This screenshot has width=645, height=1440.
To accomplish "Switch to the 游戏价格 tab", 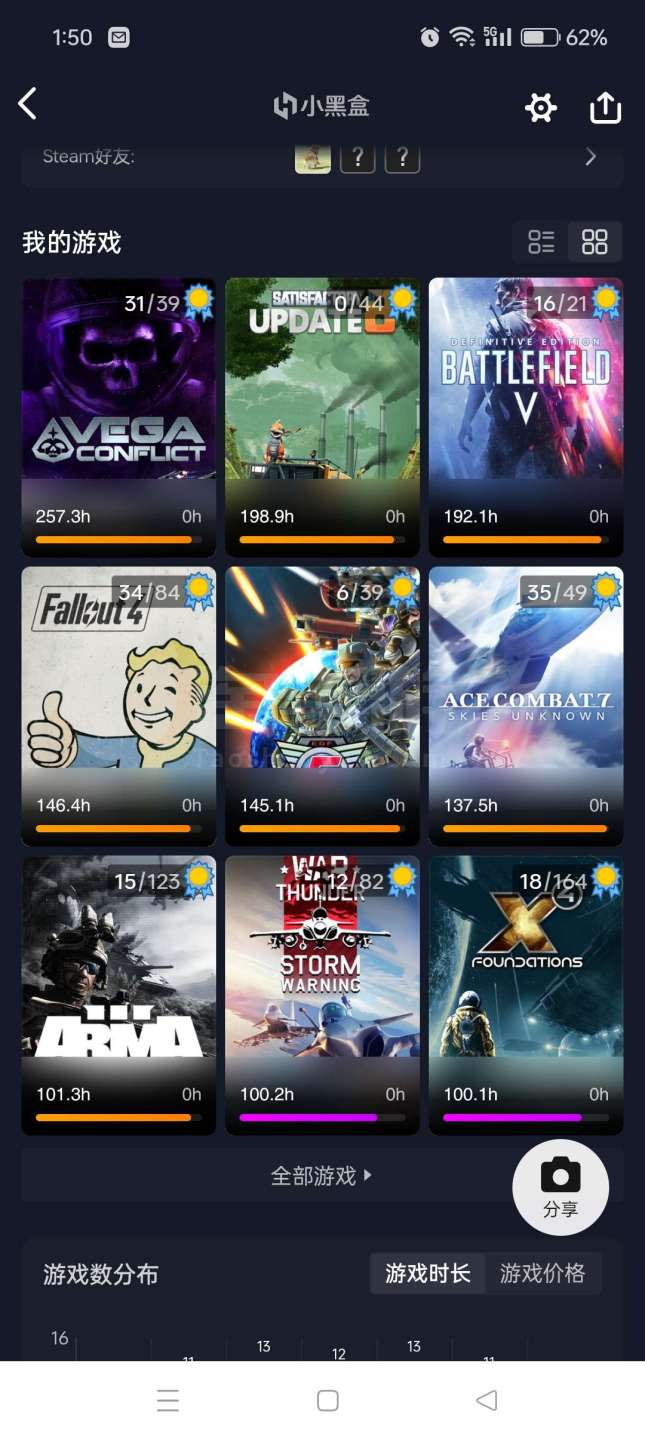I will pyautogui.click(x=543, y=1273).
